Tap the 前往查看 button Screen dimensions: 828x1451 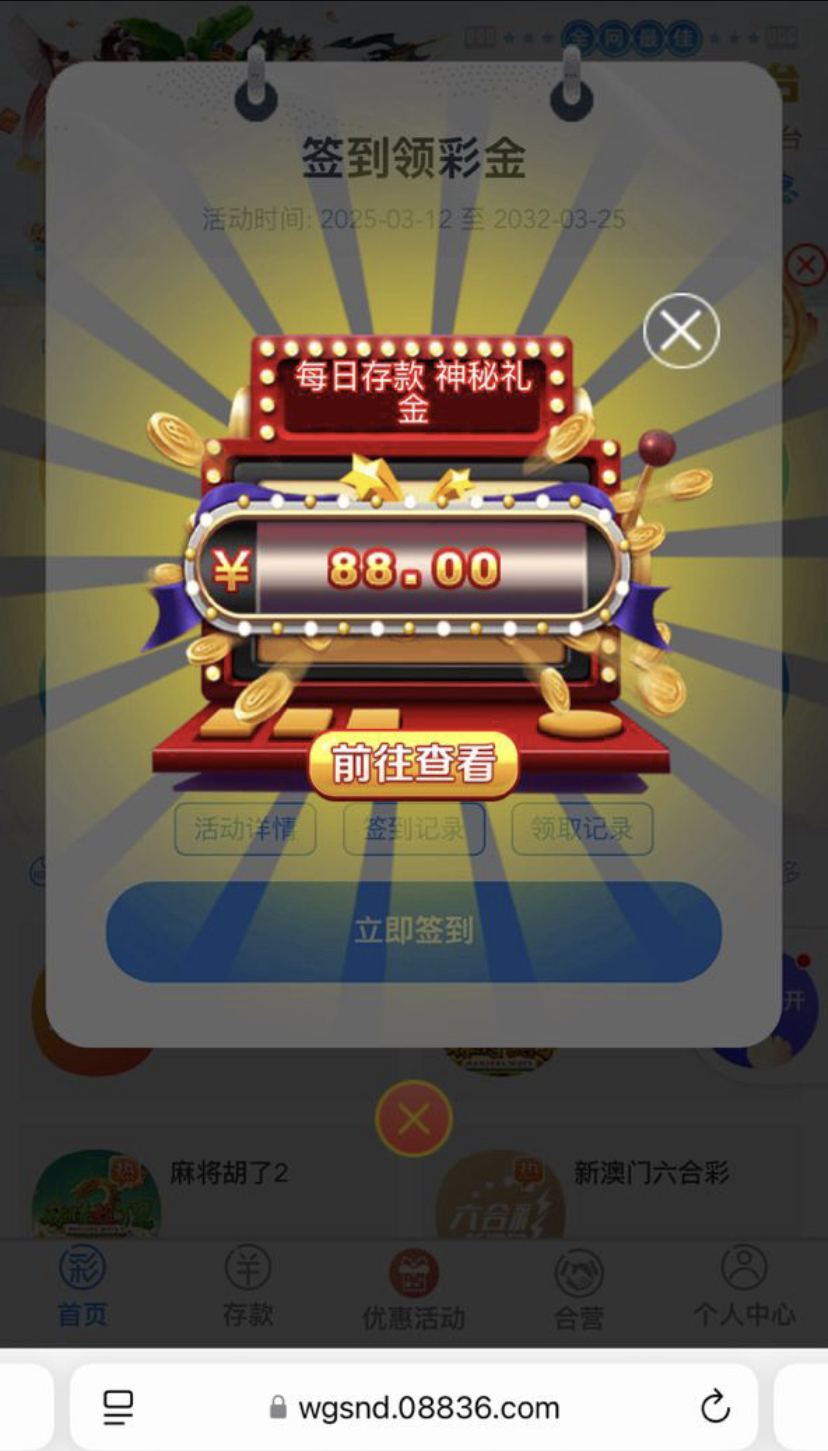click(x=414, y=765)
